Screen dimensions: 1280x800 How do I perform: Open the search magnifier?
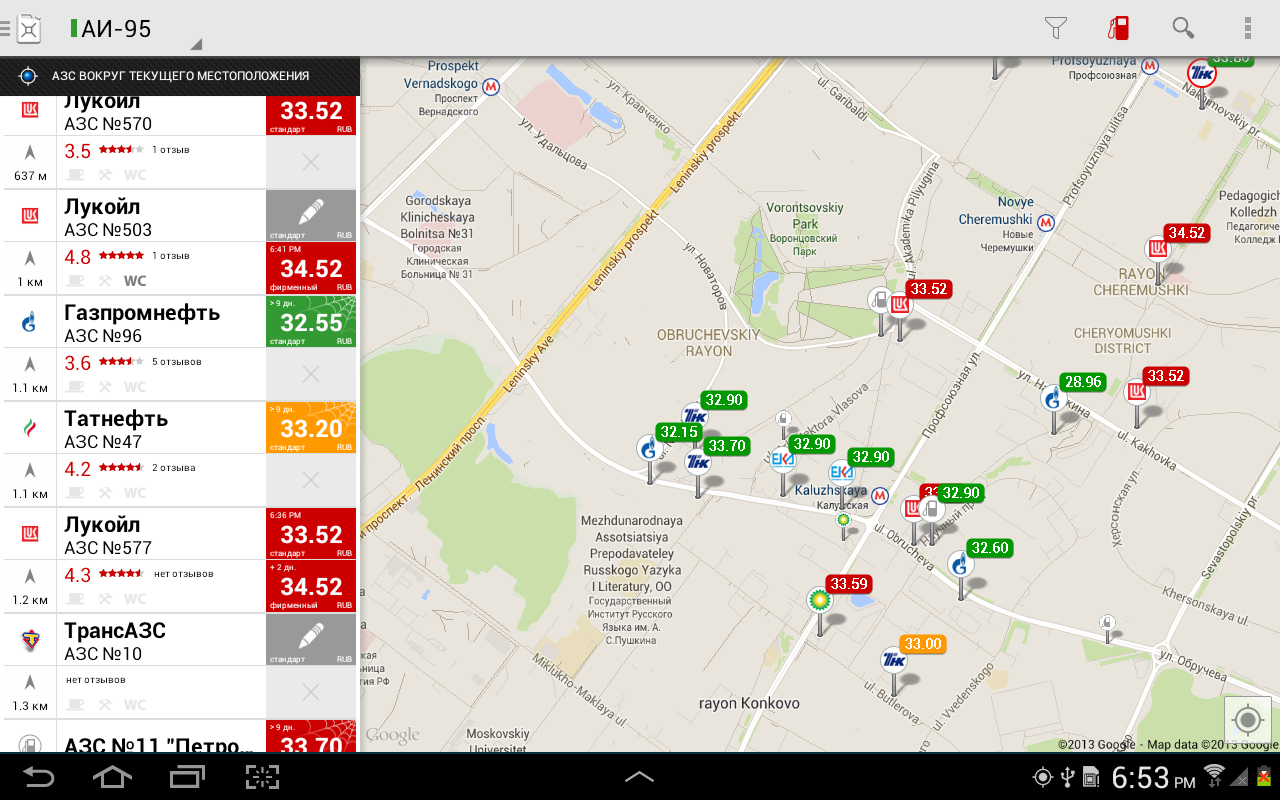tap(1183, 28)
